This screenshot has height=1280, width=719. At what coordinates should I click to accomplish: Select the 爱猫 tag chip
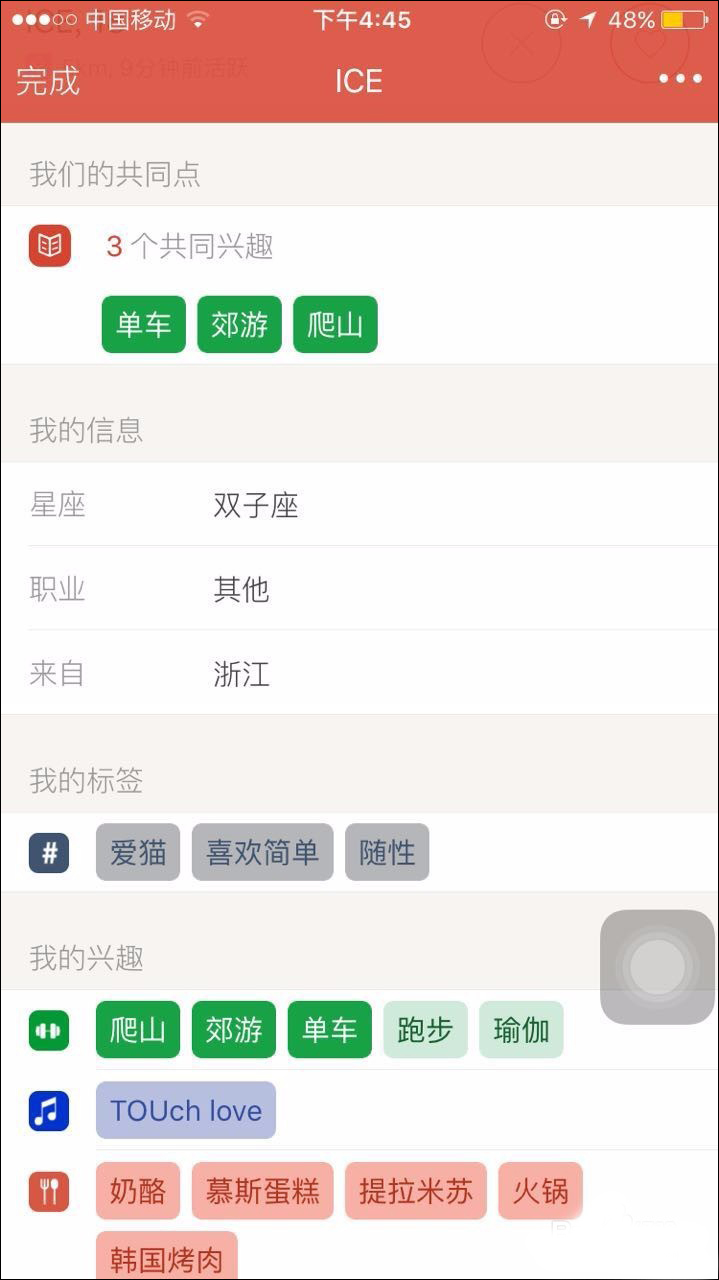[138, 852]
